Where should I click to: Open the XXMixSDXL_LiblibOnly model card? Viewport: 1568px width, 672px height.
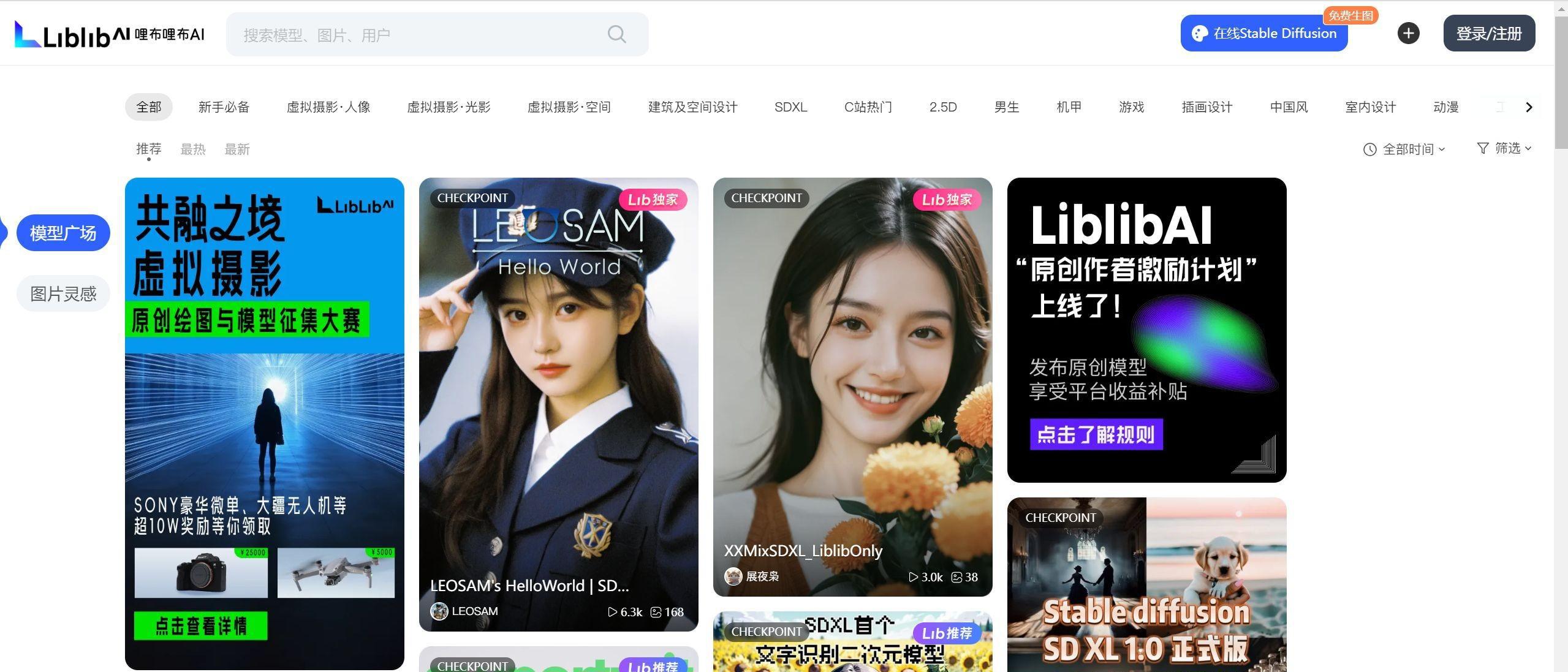coord(852,386)
